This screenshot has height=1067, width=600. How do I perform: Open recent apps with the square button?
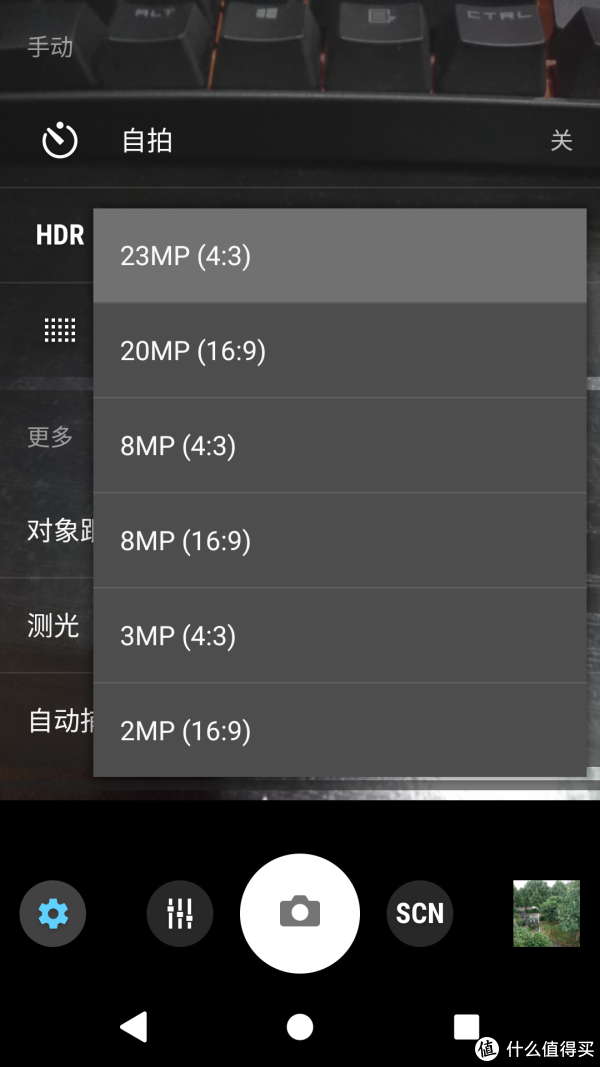pos(466,1027)
